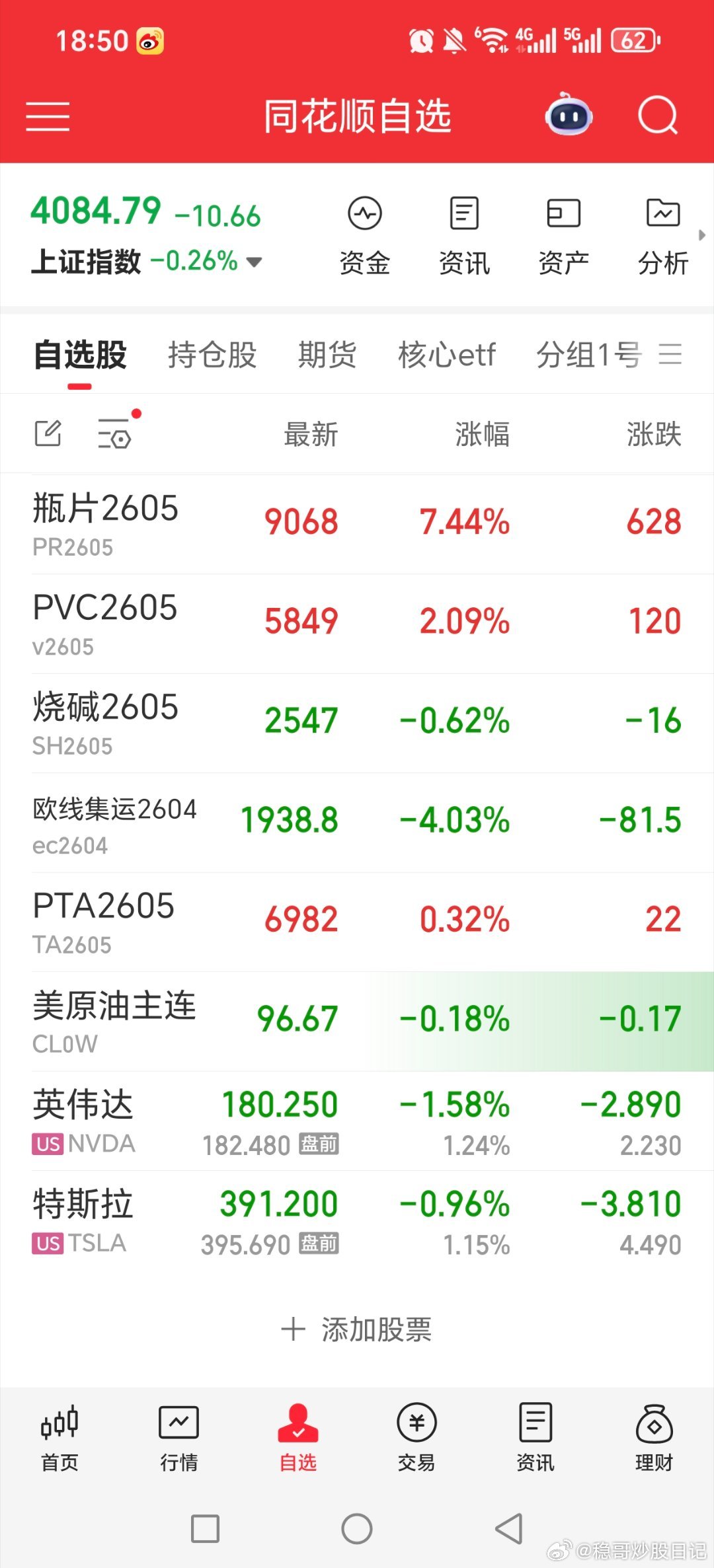The height and width of the screenshot is (1568, 714).
Task: Toggle sorting by the 涨幅 column
Action: point(481,434)
